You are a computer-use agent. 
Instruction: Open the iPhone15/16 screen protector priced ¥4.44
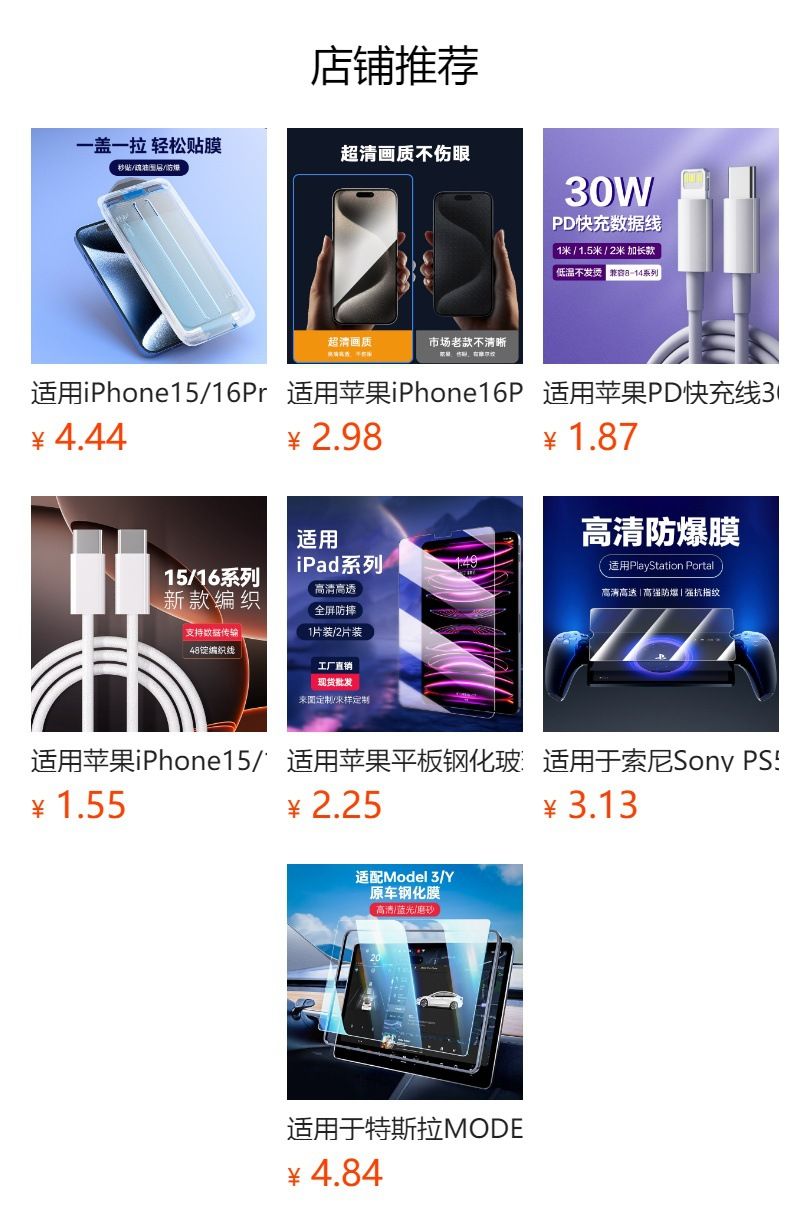(x=148, y=246)
